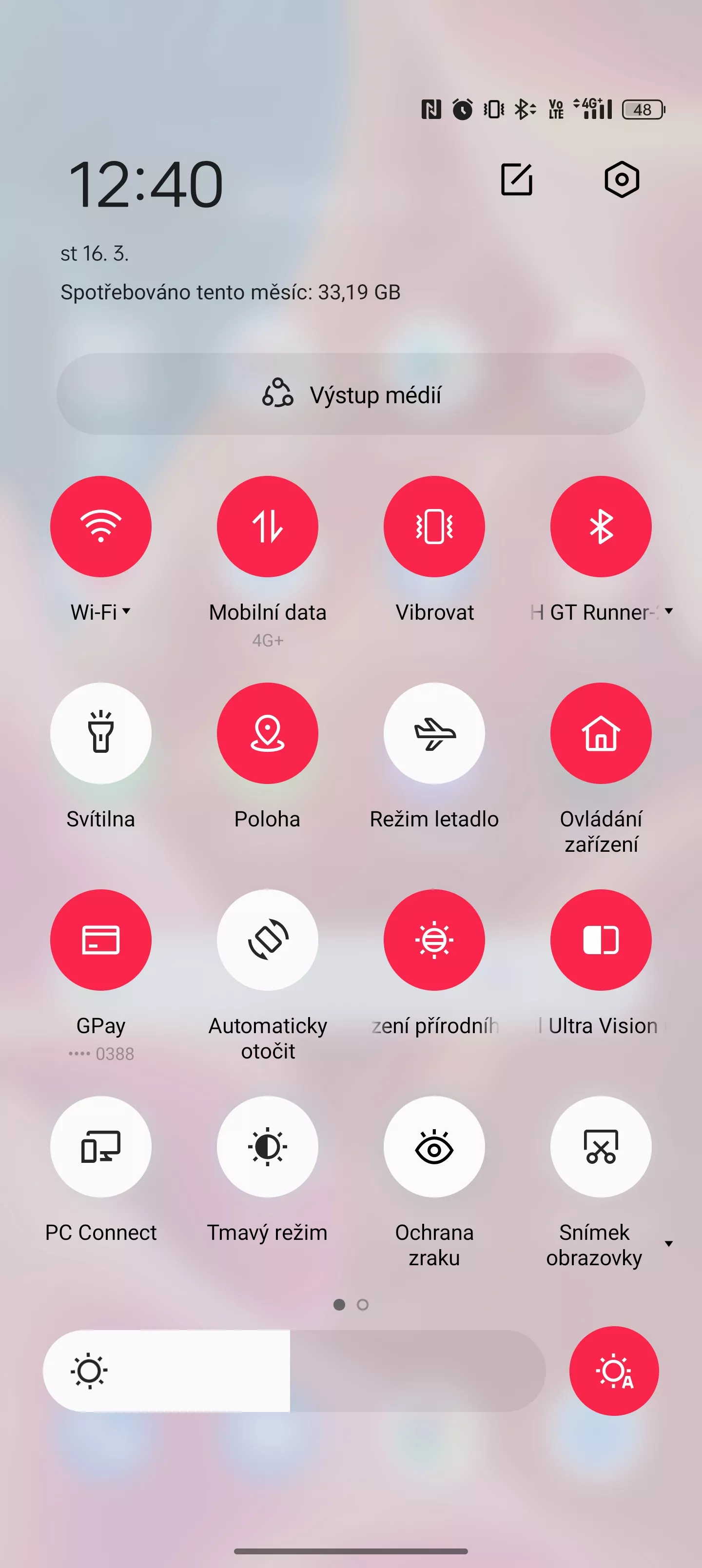Enable Automaticky otočit
702x1568 pixels.
267,940
